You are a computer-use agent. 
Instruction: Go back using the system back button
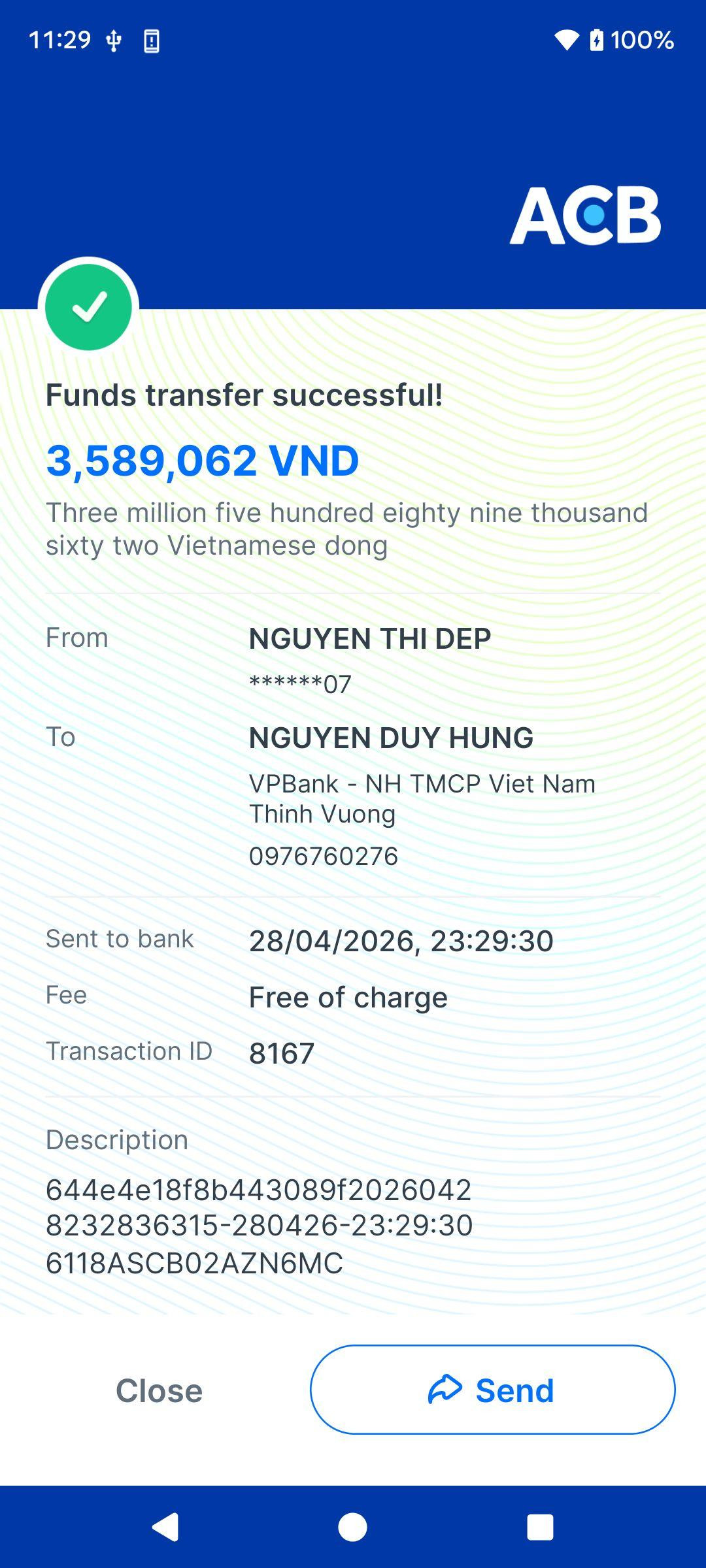(x=165, y=1527)
